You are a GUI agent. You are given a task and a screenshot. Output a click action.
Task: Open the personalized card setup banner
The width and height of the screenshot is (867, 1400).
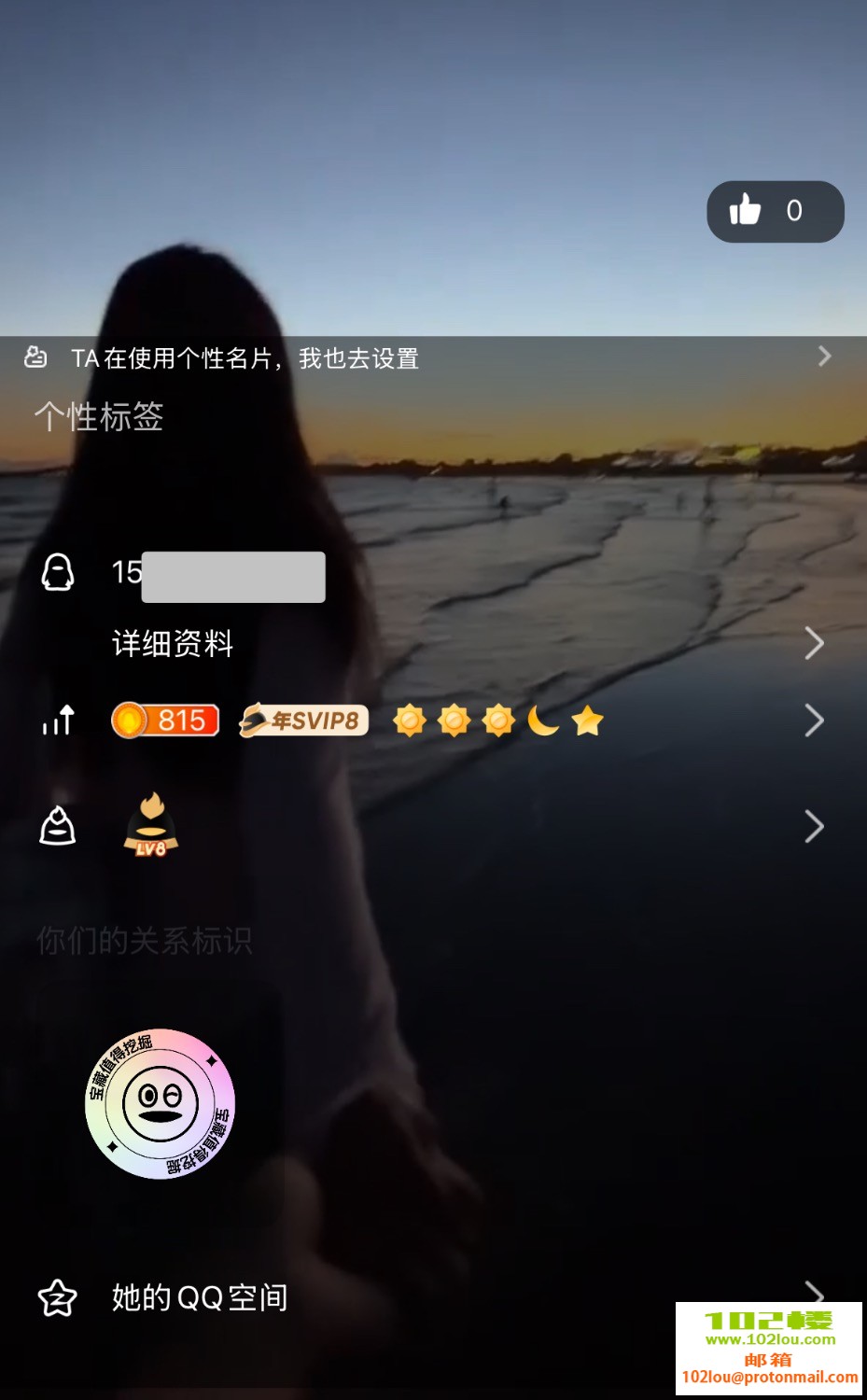pyautogui.click(x=429, y=358)
